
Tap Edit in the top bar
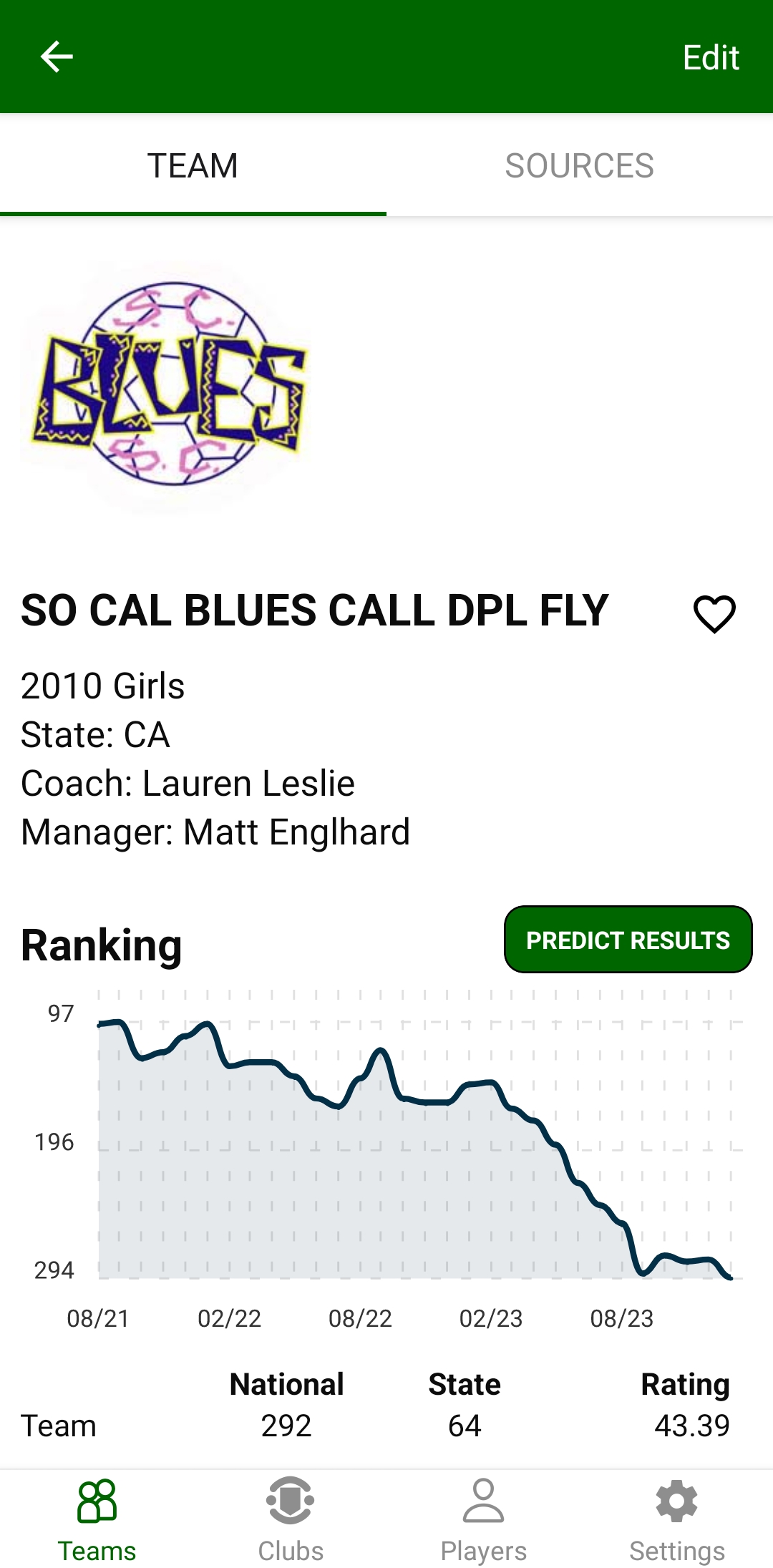pyautogui.click(x=710, y=57)
